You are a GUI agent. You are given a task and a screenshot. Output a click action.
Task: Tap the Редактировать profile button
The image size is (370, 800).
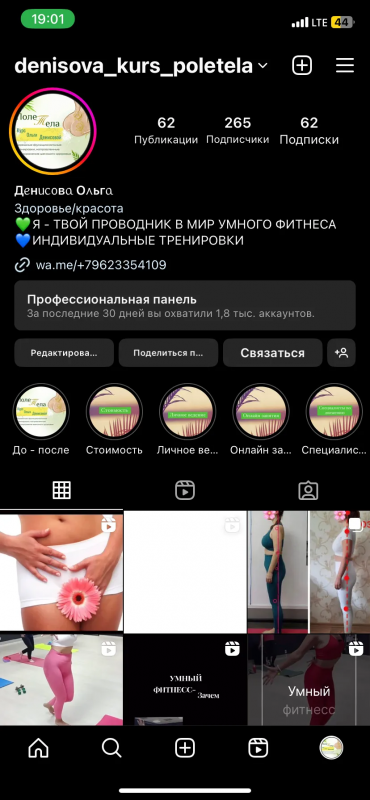tap(64, 353)
